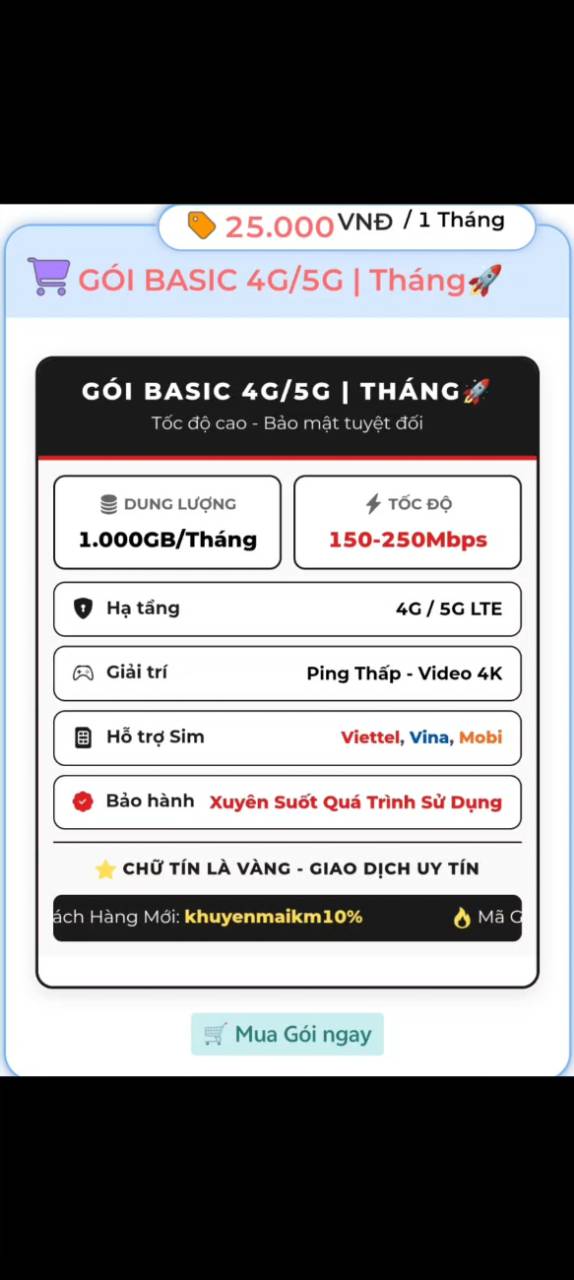Image resolution: width=574 pixels, height=1280 pixels.
Task: Open the Gói Basic 4G/5G plan card
Action: tap(287, 672)
